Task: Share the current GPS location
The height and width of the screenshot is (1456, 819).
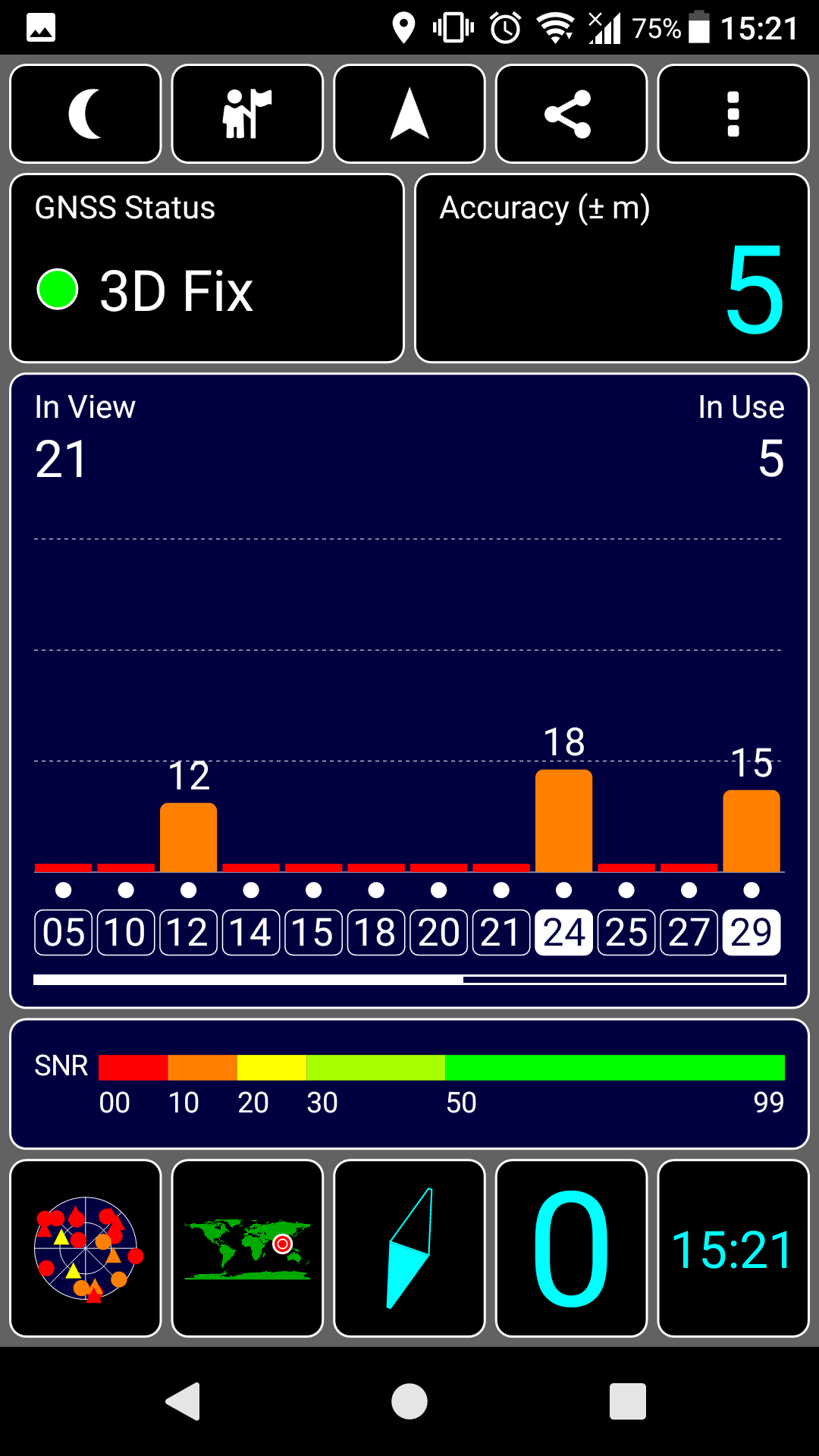Action: [571, 114]
